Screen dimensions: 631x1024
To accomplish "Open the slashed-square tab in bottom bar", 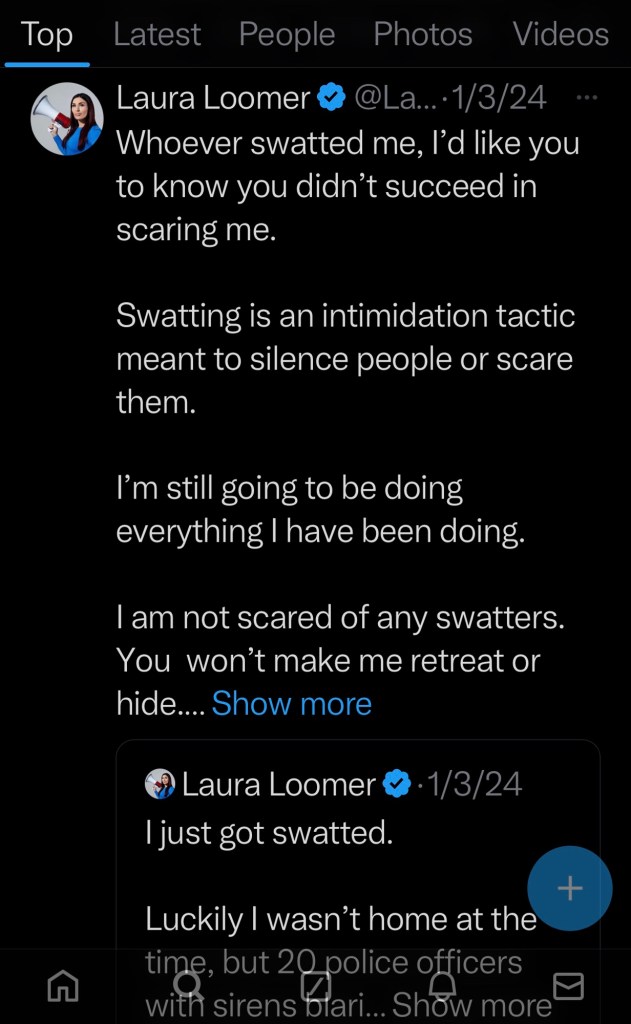I will coord(316,985).
